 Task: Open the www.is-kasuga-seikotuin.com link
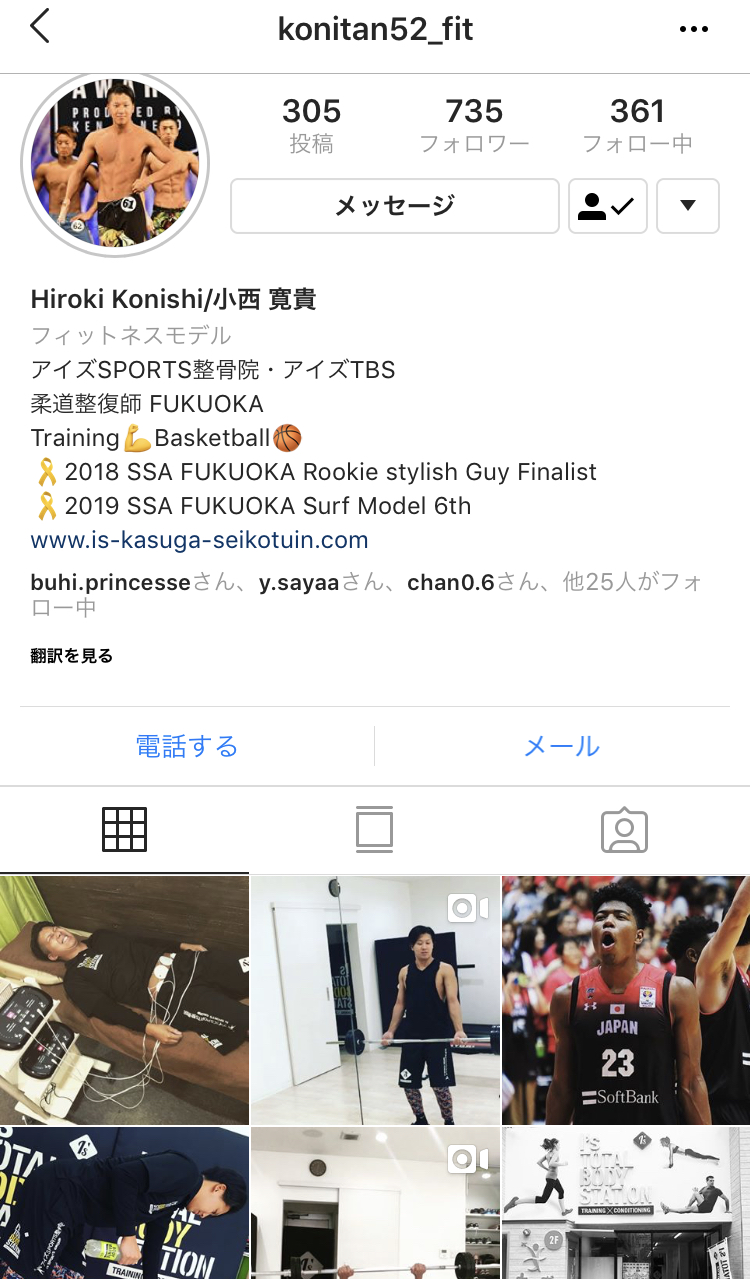(x=200, y=540)
